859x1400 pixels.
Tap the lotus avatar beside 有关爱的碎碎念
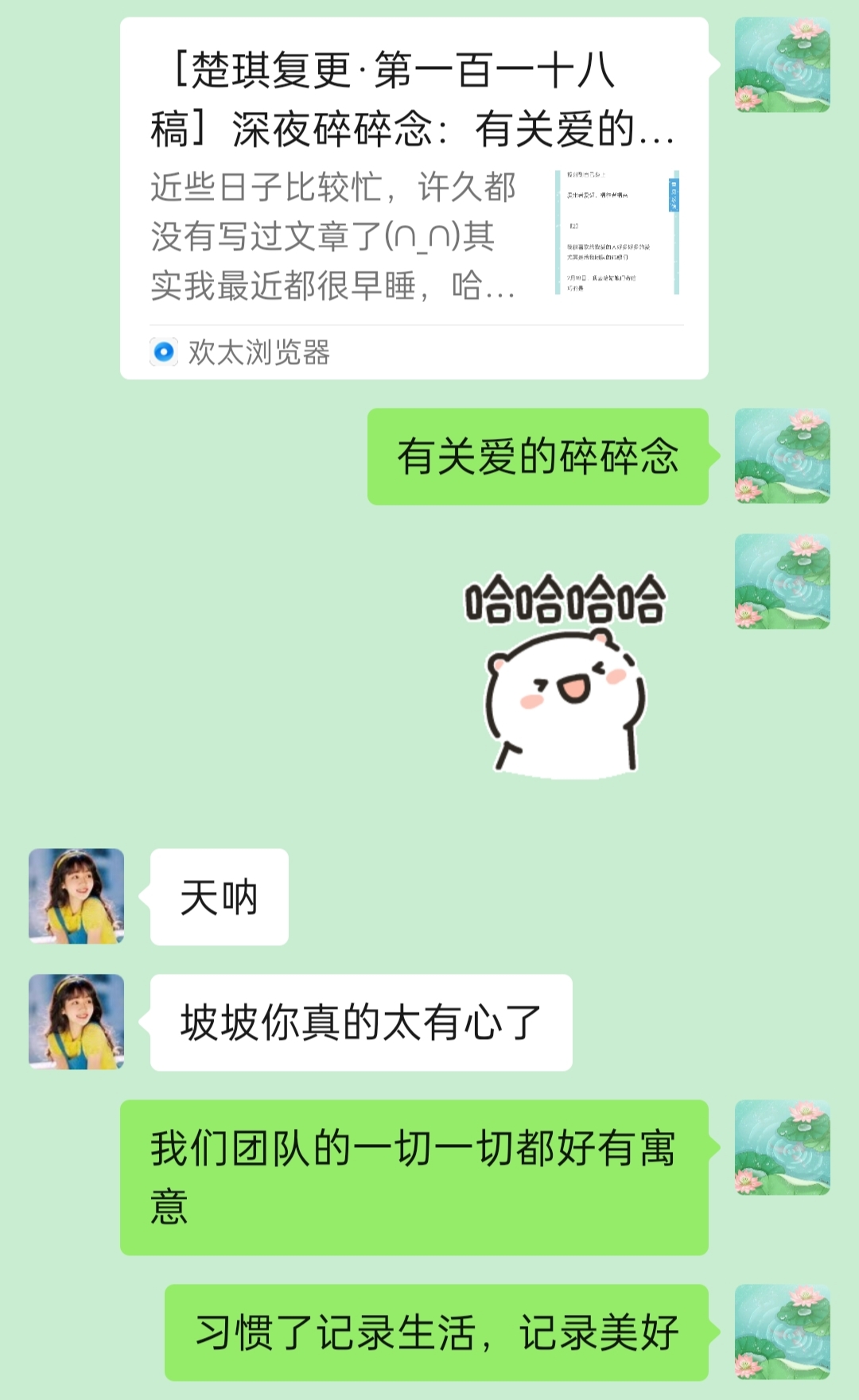click(x=782, y=456)
